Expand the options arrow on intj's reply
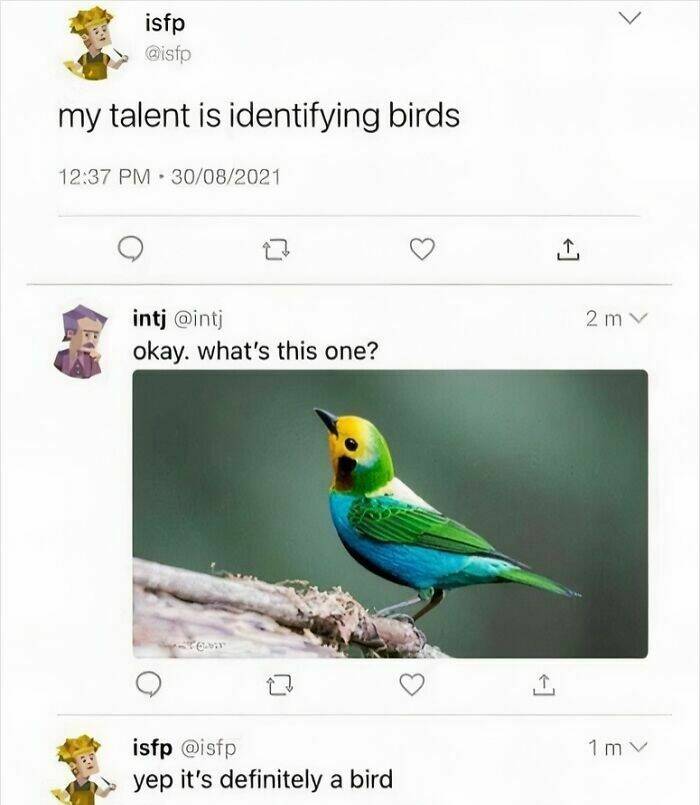Image resolution: width=700 pixels, height=805 pixels. click(x=641, y=319)
